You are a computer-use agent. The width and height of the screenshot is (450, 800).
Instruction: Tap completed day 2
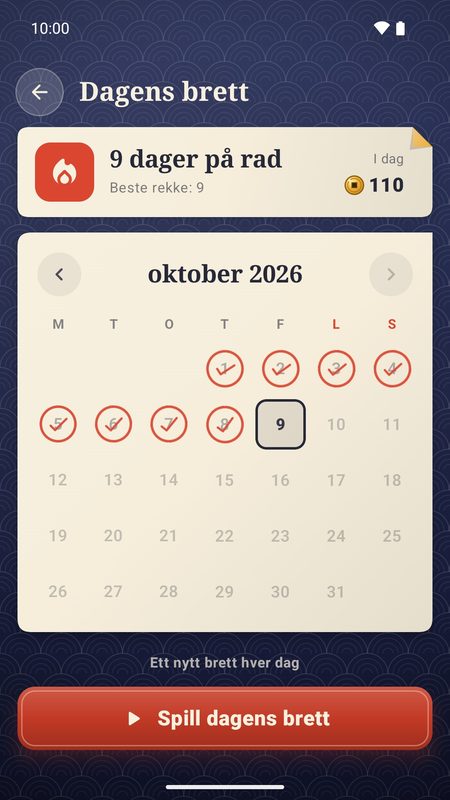click(281, 368)
